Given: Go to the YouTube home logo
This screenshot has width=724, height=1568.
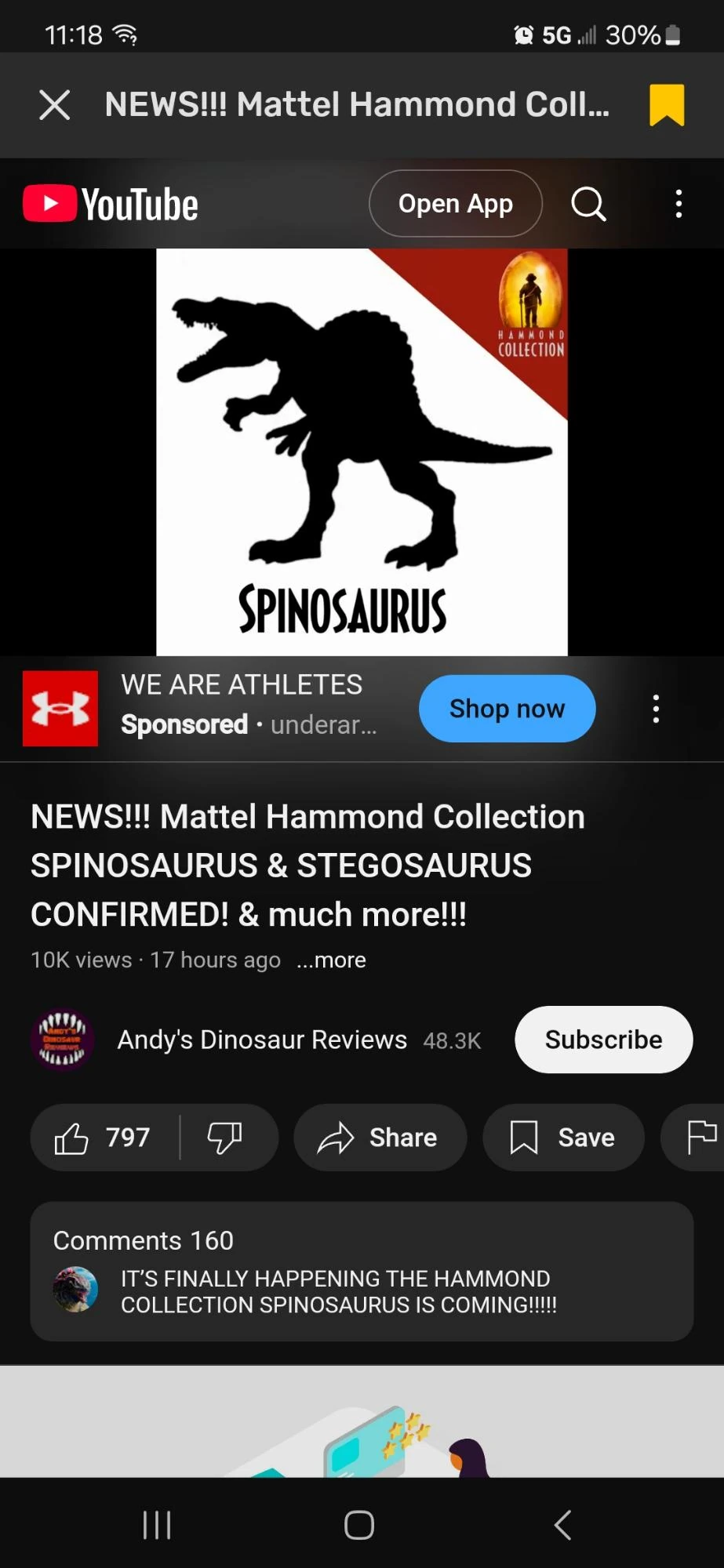Looking at the screenshot, I should tap(111, 204).
